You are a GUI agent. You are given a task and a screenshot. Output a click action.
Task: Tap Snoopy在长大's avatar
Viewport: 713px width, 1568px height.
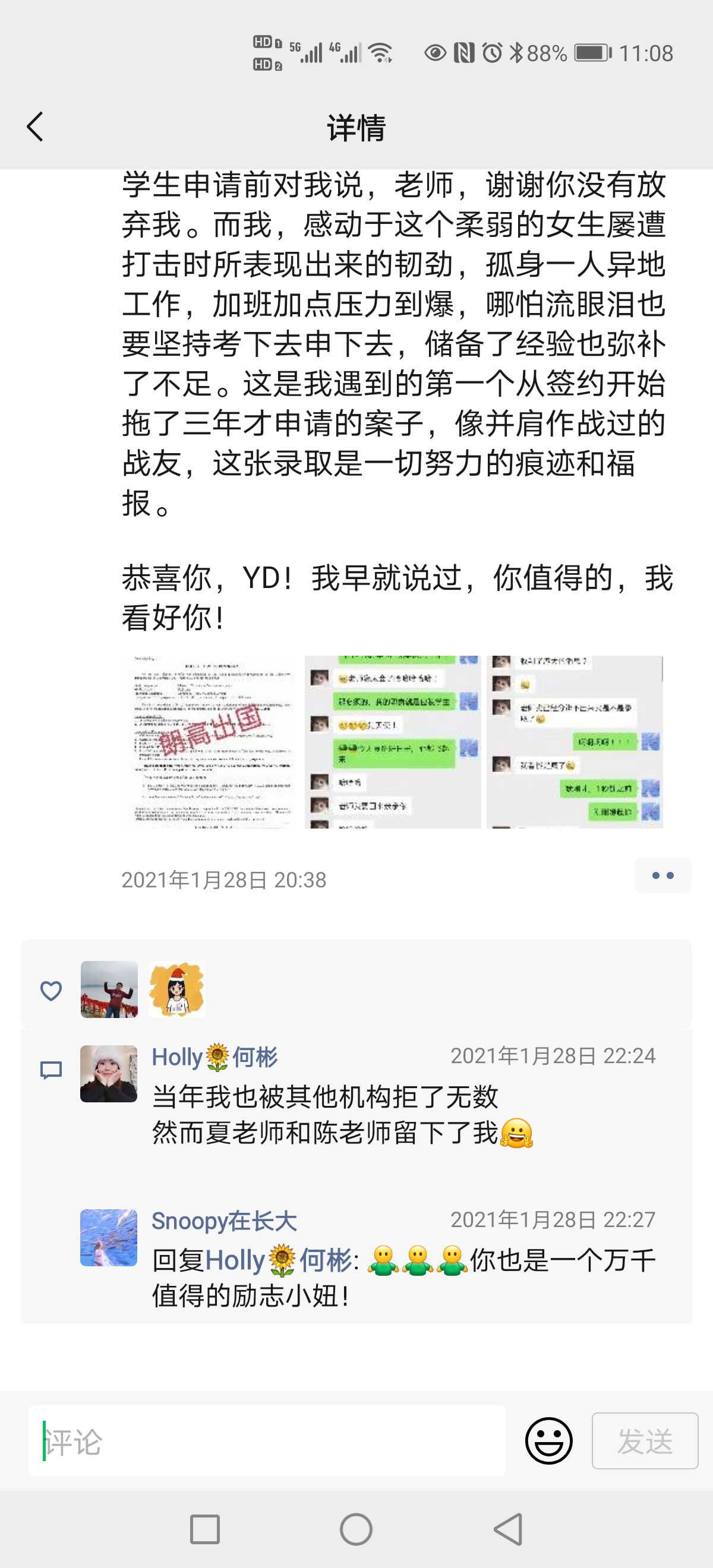tap(109, 1238)
